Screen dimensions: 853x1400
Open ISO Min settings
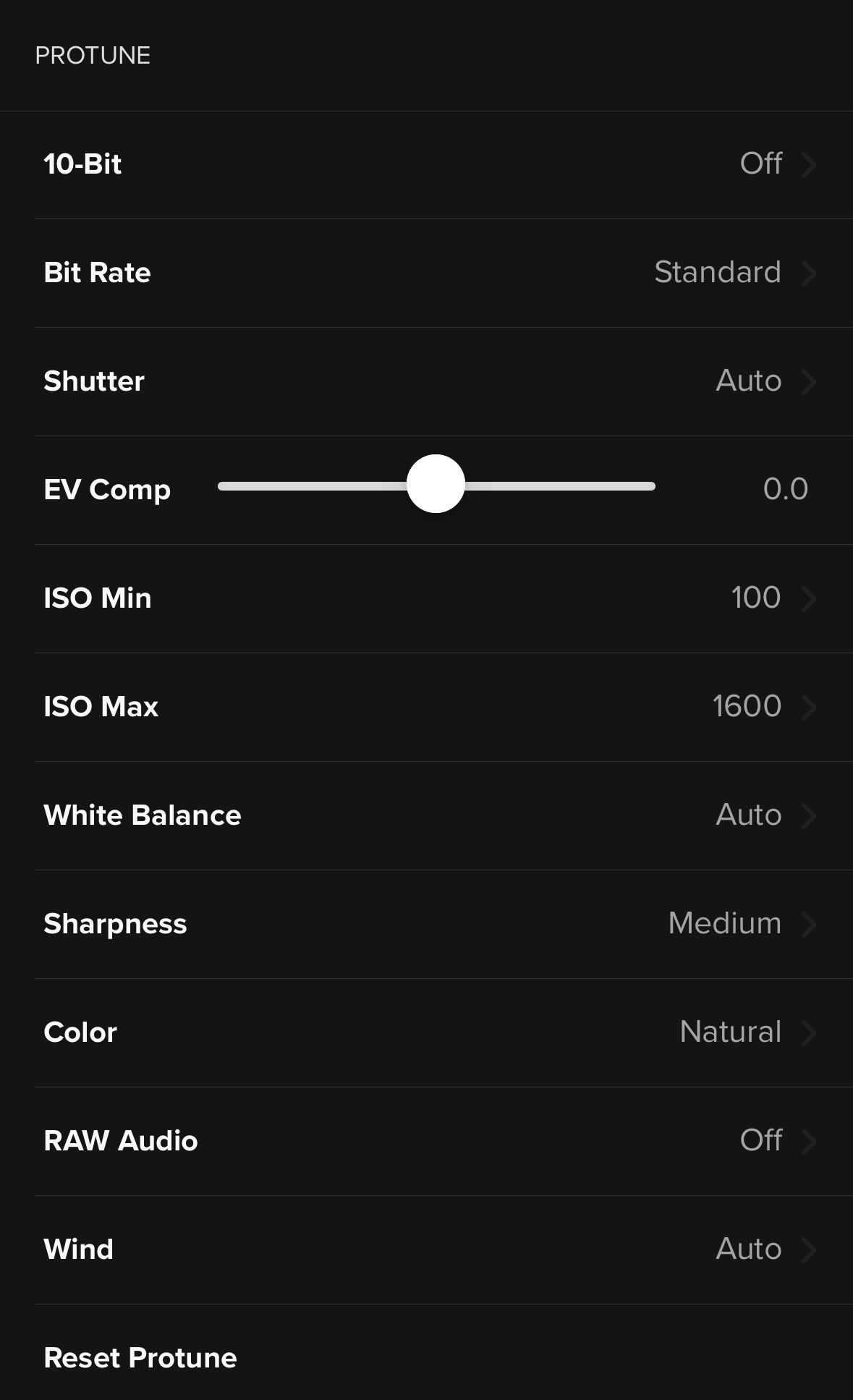(426, 598)
